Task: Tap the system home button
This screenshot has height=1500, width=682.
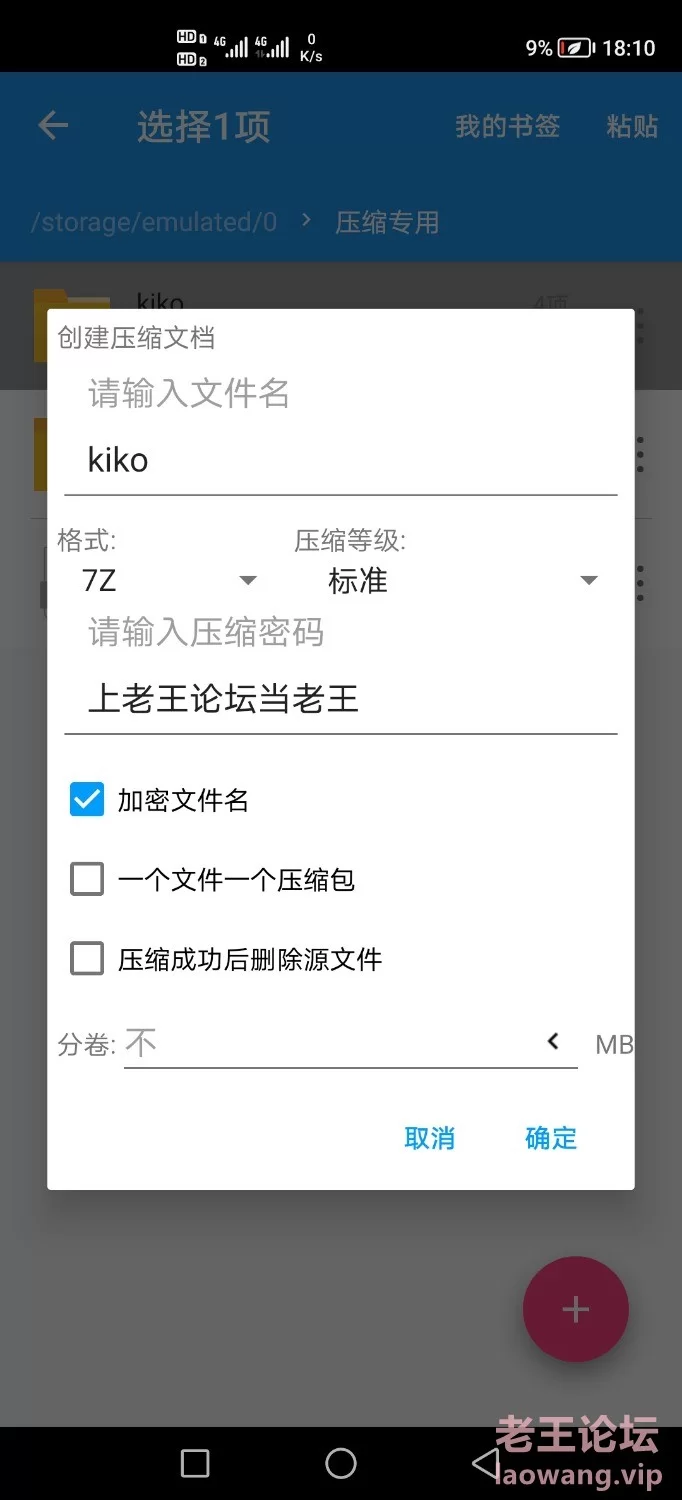Action: [341, 1464]
